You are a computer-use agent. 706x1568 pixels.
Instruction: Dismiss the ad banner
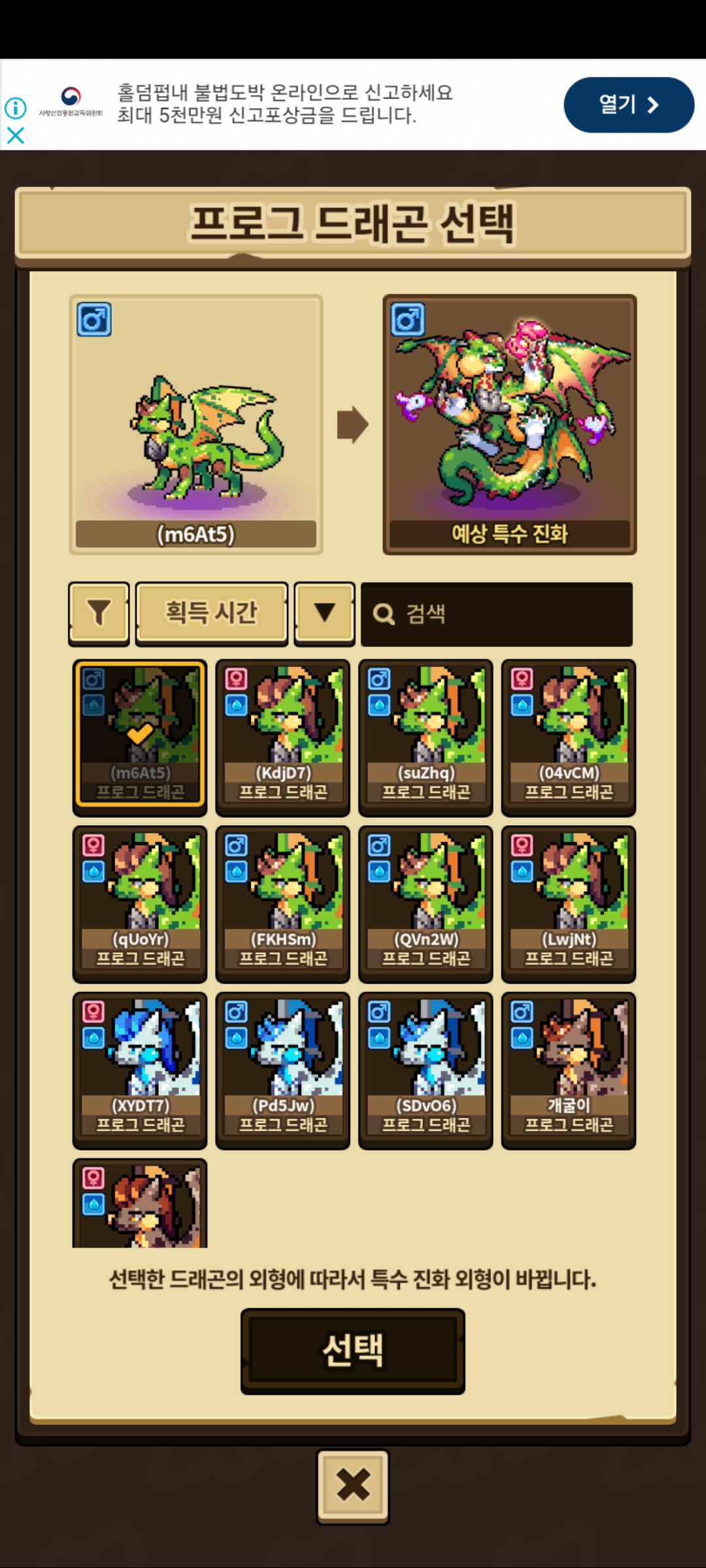(16, 135)
